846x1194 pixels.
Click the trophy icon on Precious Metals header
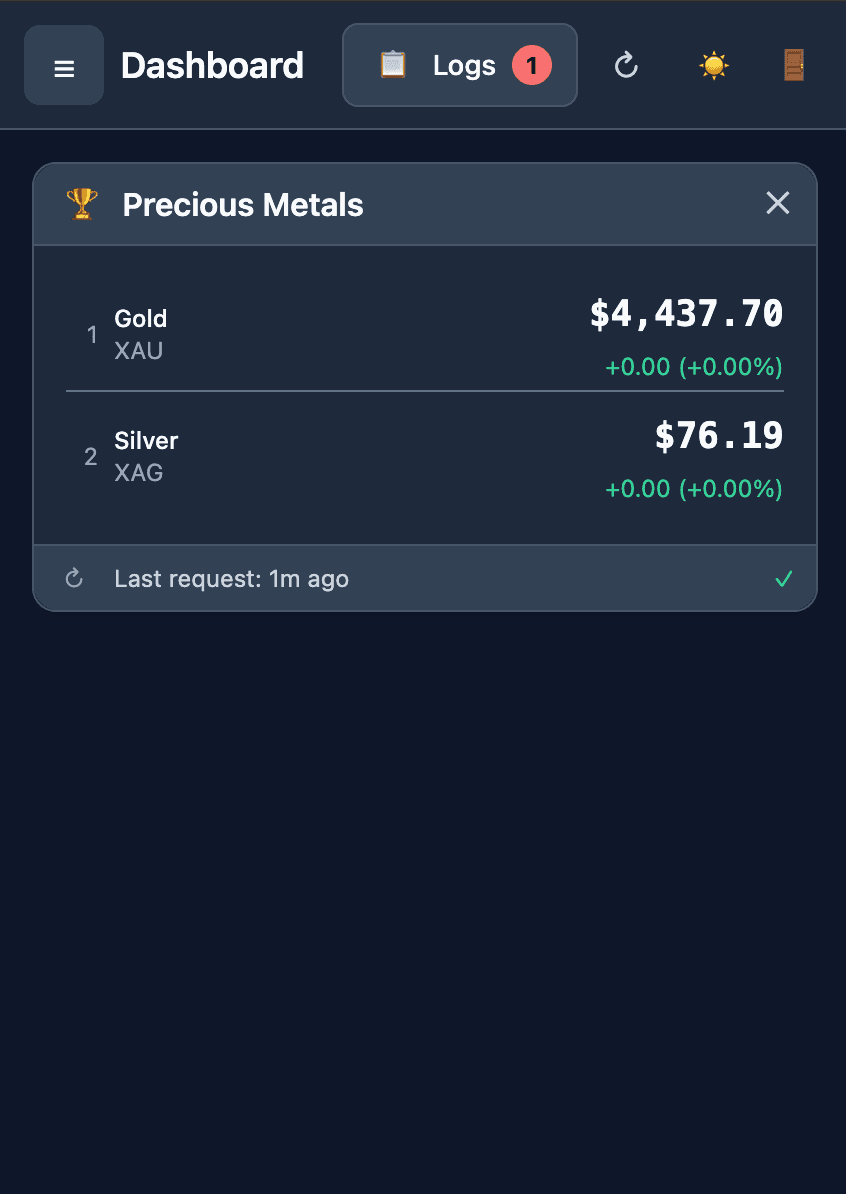82,203
